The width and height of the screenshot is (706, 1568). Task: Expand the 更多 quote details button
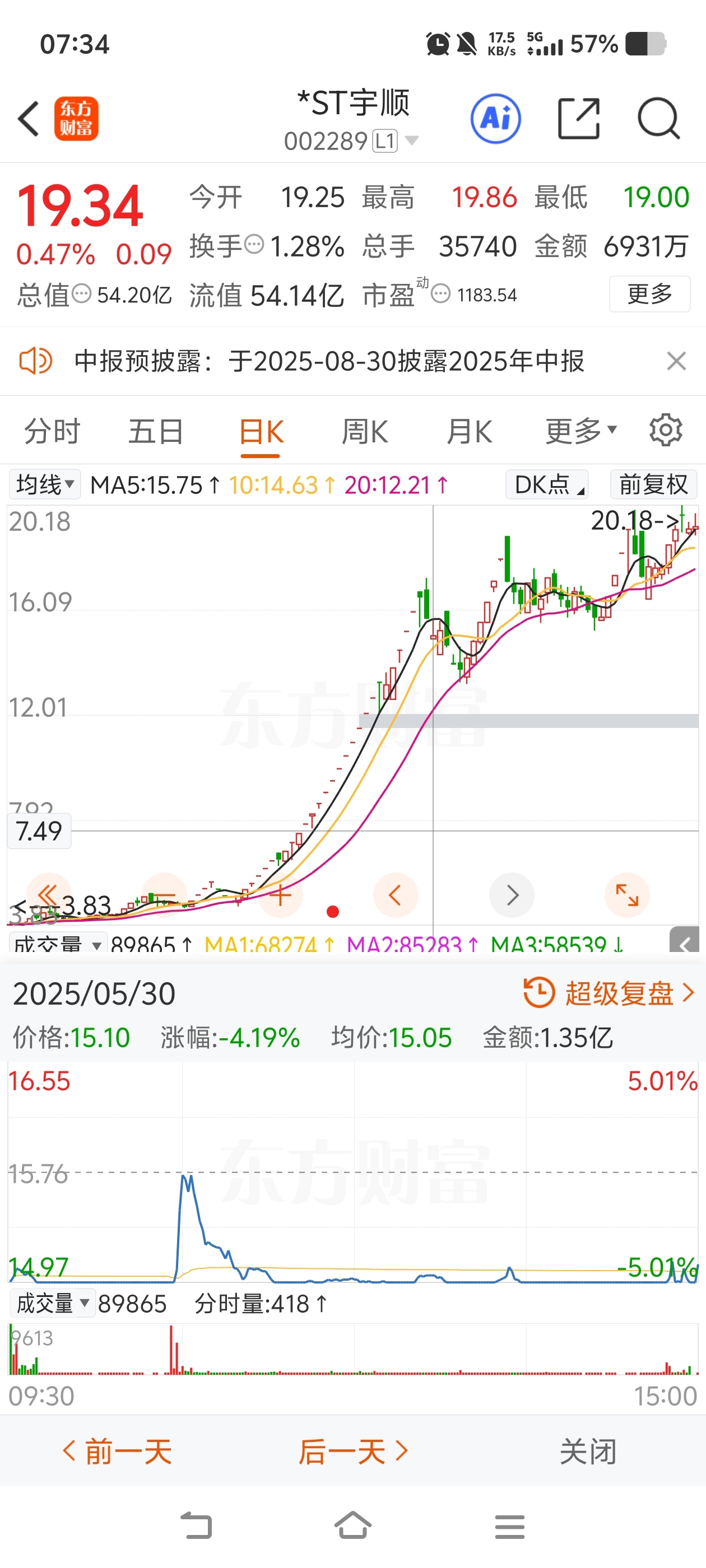pos(649,294)
